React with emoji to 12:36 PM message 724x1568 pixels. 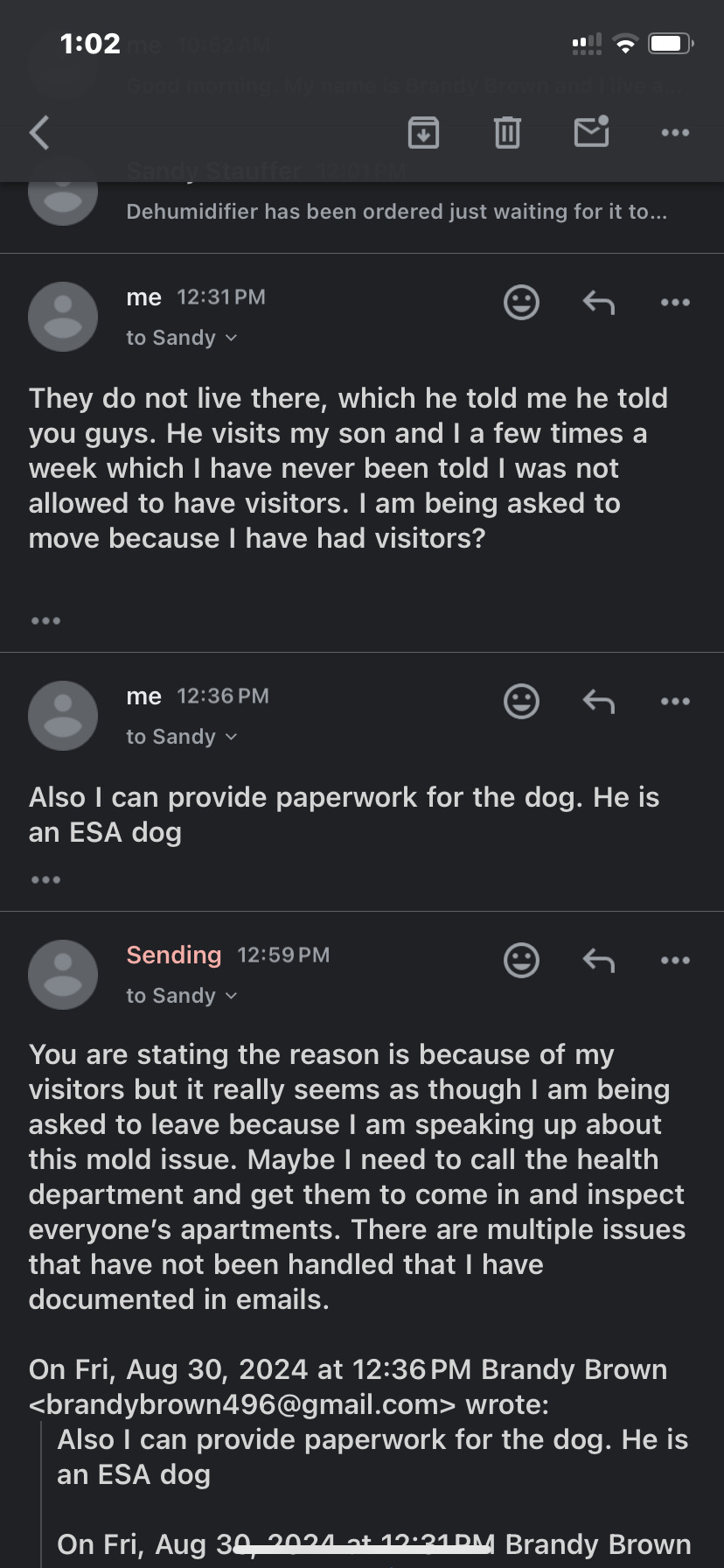(x=521, y=701)
